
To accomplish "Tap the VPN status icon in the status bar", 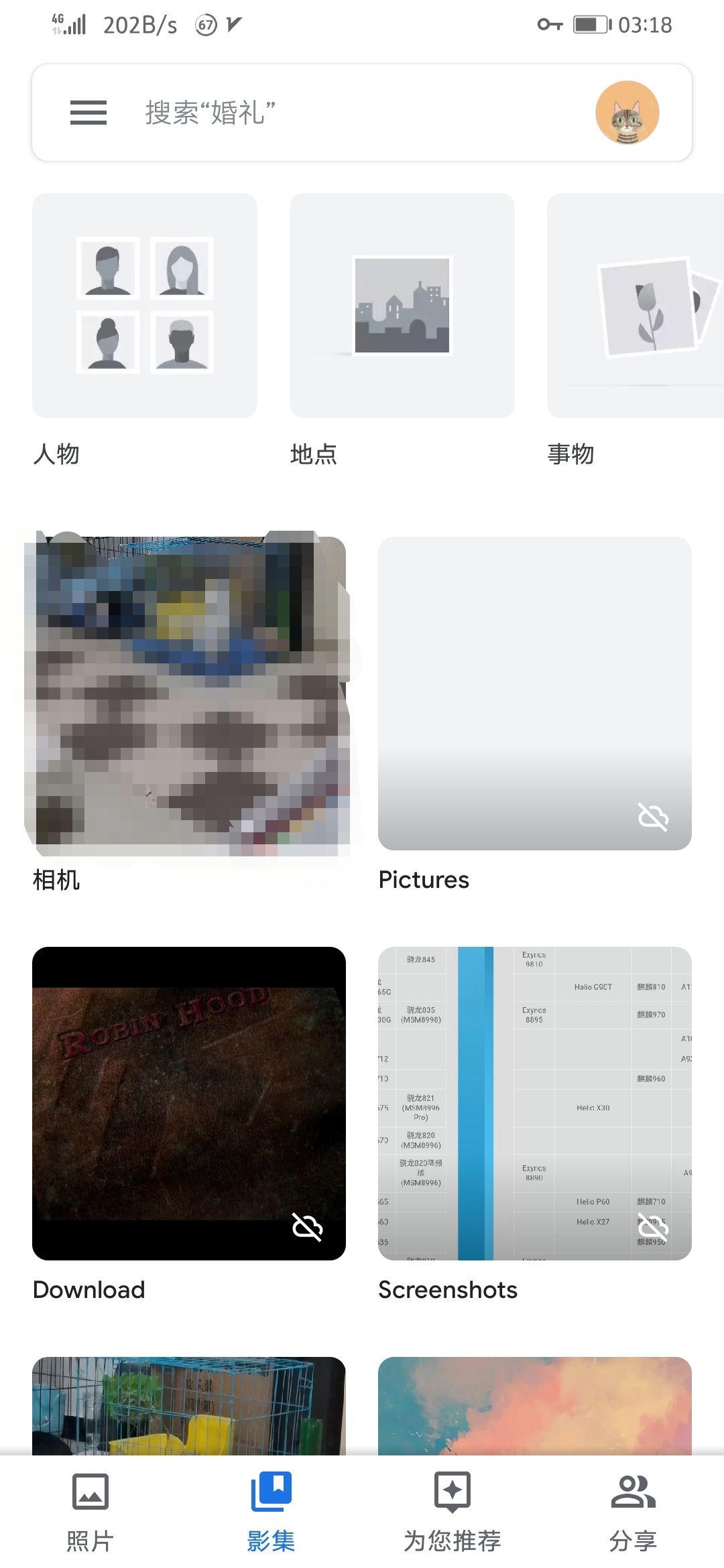I will click(x=233, y=24).
